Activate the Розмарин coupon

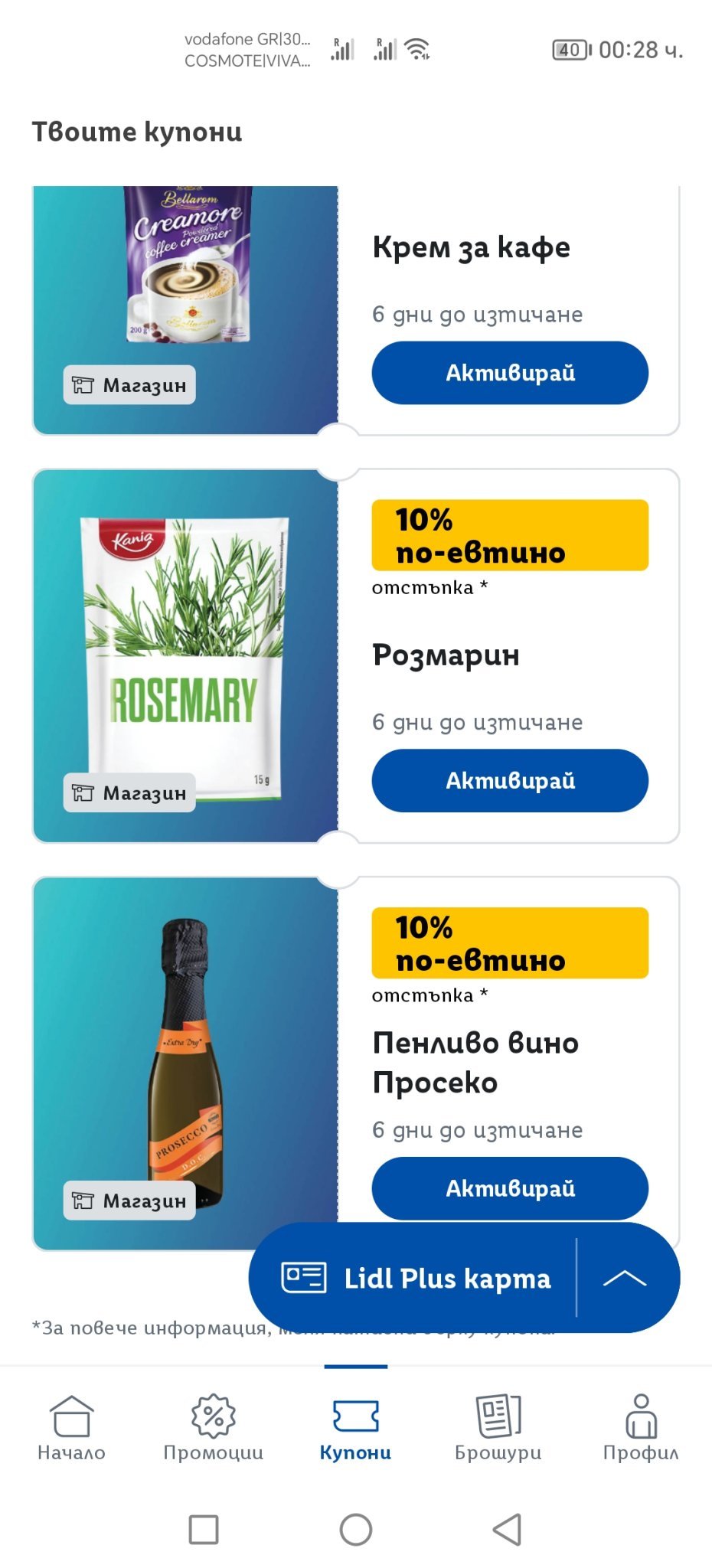coord(510,780)
